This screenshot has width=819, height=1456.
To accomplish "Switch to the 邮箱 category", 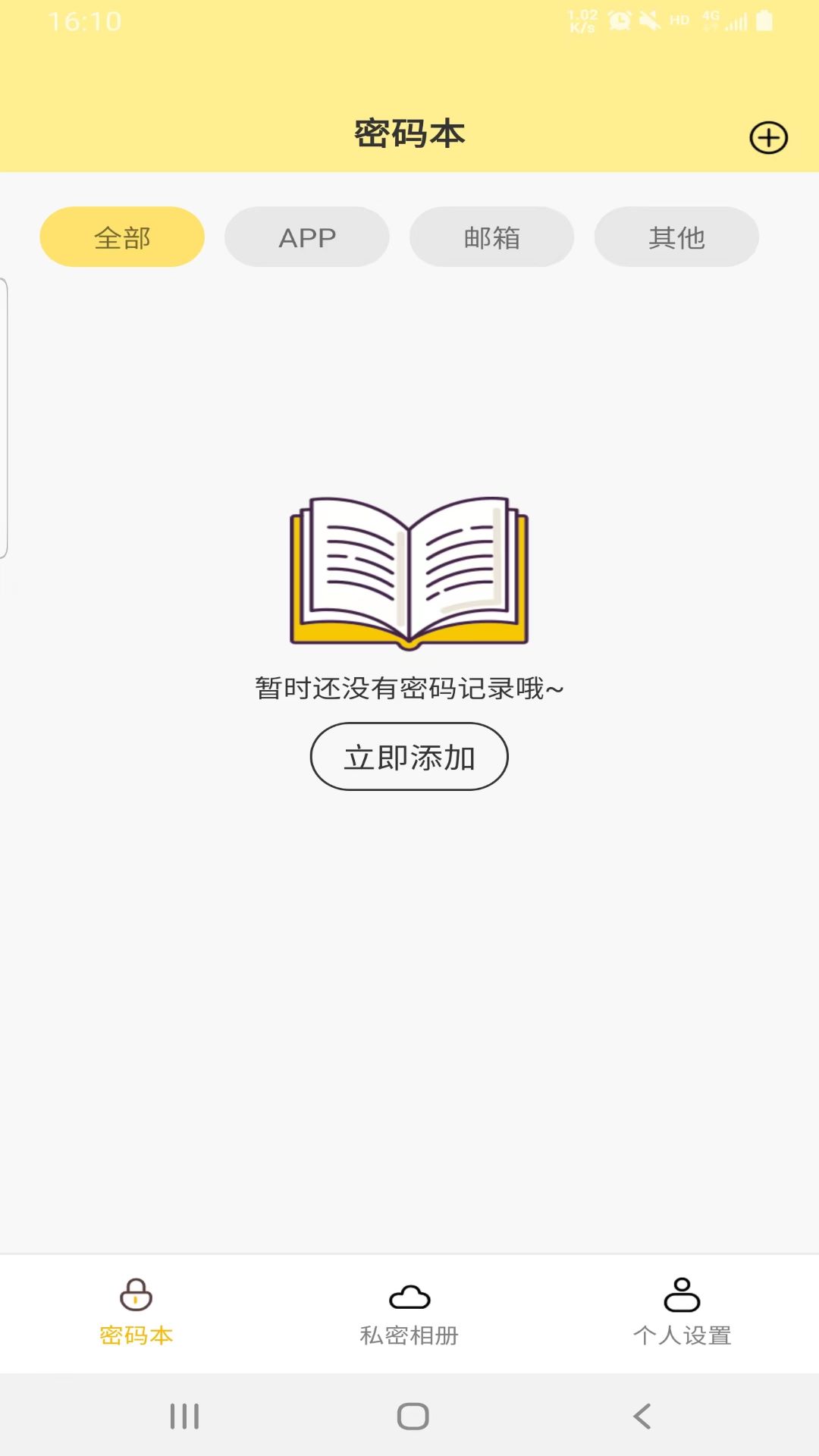I will point(492,237).
